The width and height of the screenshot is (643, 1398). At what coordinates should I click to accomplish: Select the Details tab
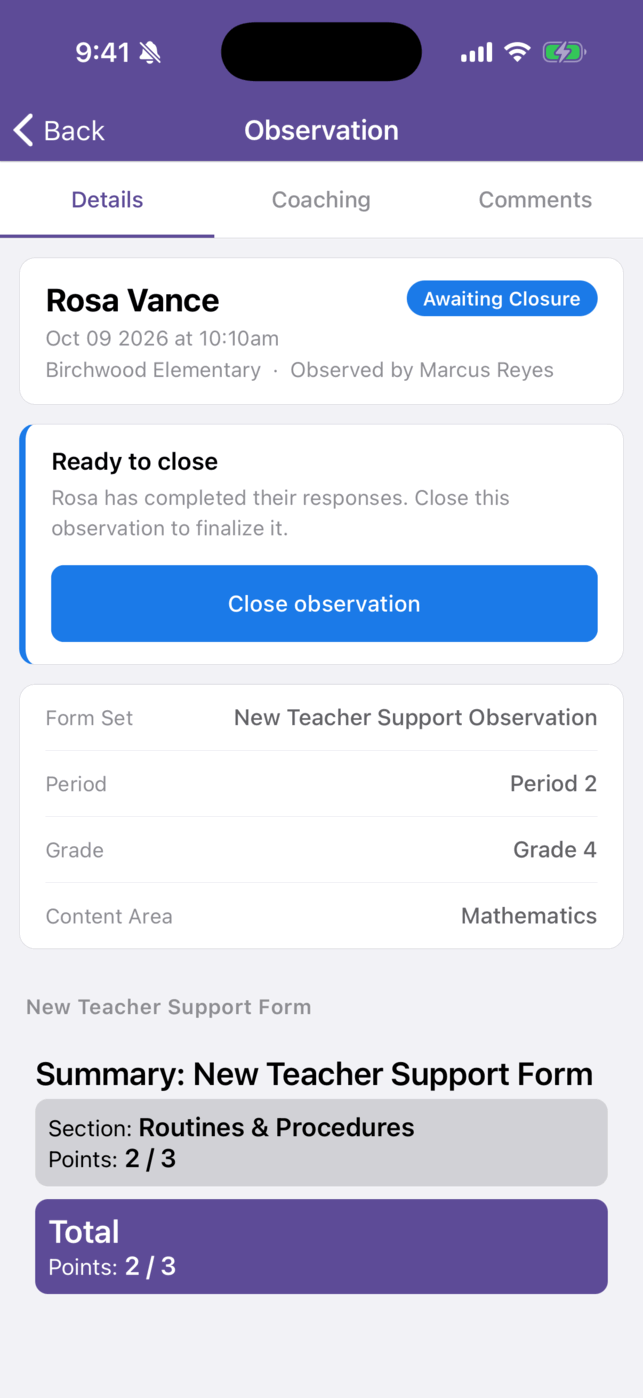pyautogui.click(x=107, y=200)
